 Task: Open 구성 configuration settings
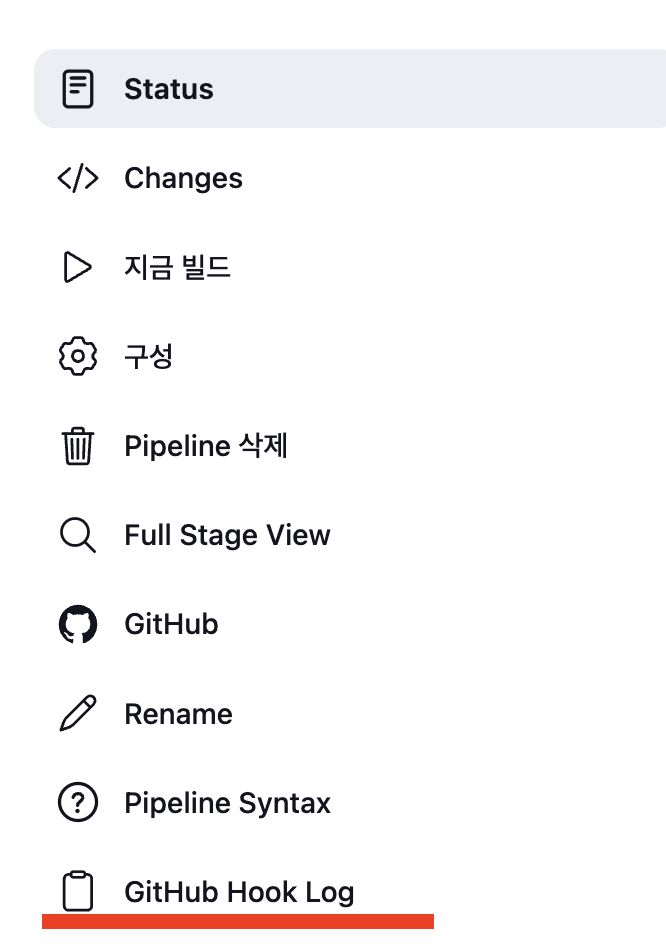point(148,357)
